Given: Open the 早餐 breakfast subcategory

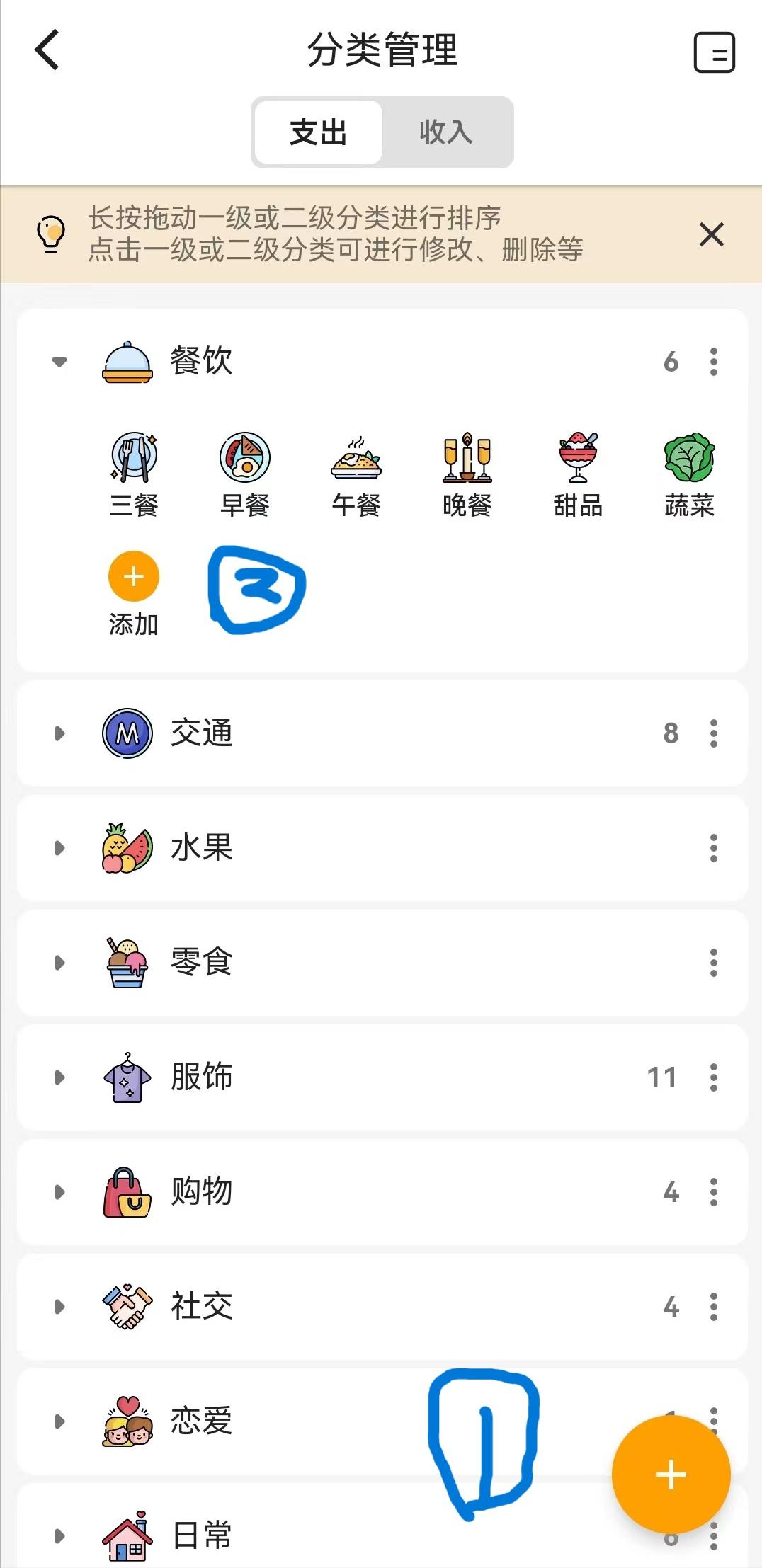Looking at the screenshot, I should click(244, 460).
